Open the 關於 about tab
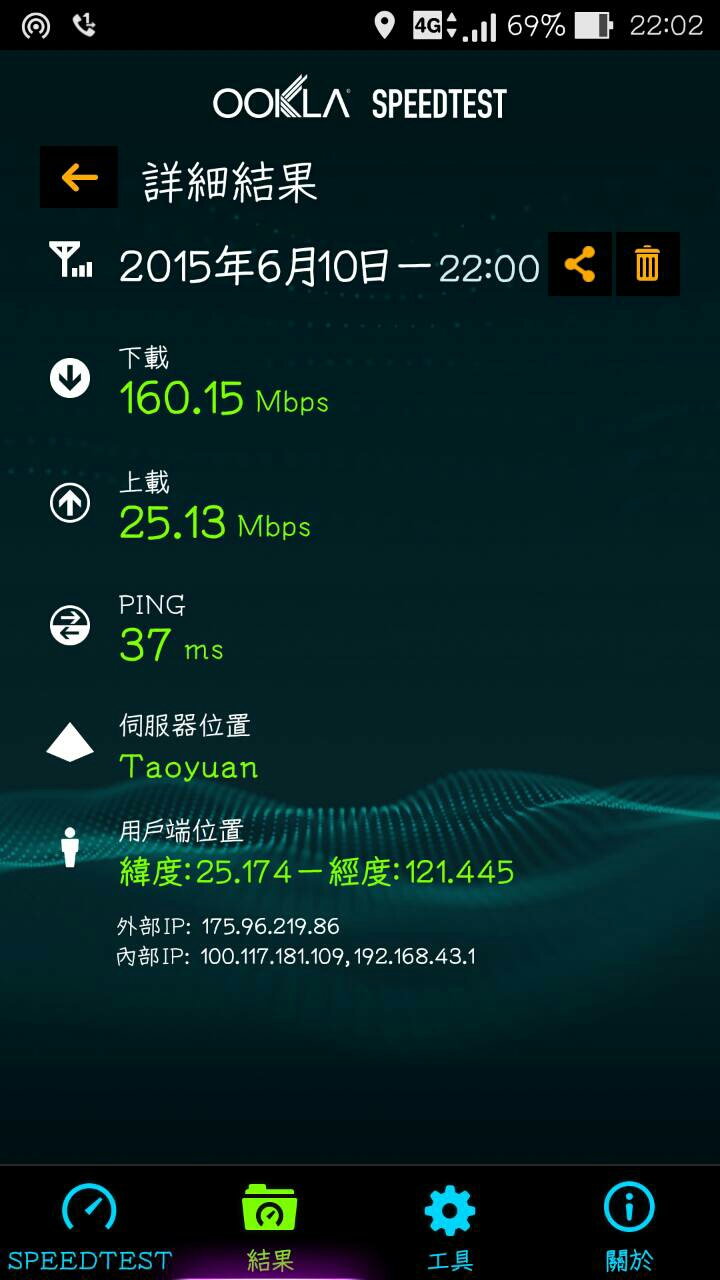 click(x=630, y=1224)
